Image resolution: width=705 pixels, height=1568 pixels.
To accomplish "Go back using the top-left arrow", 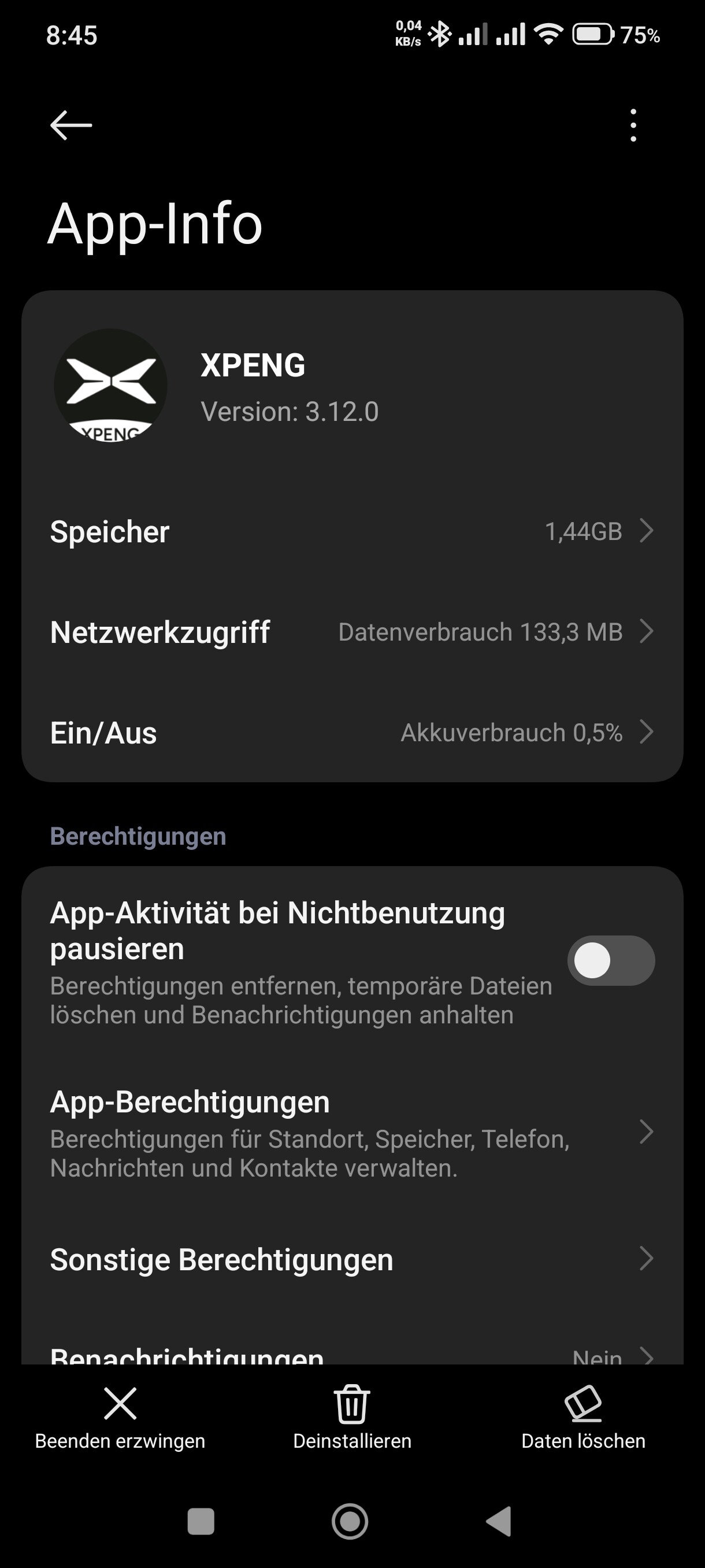I will click(x=71, y=125).
